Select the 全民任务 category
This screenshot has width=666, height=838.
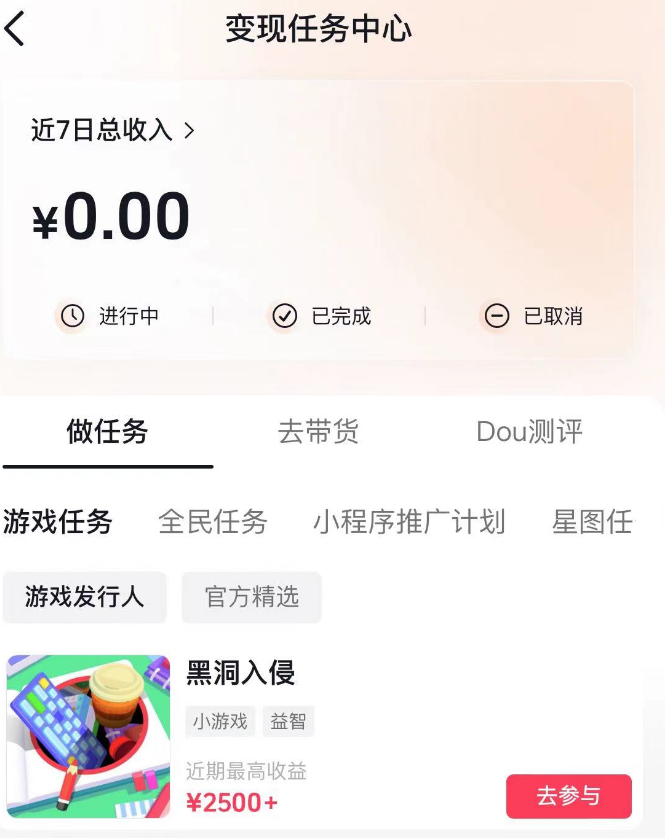coord(213,522)
